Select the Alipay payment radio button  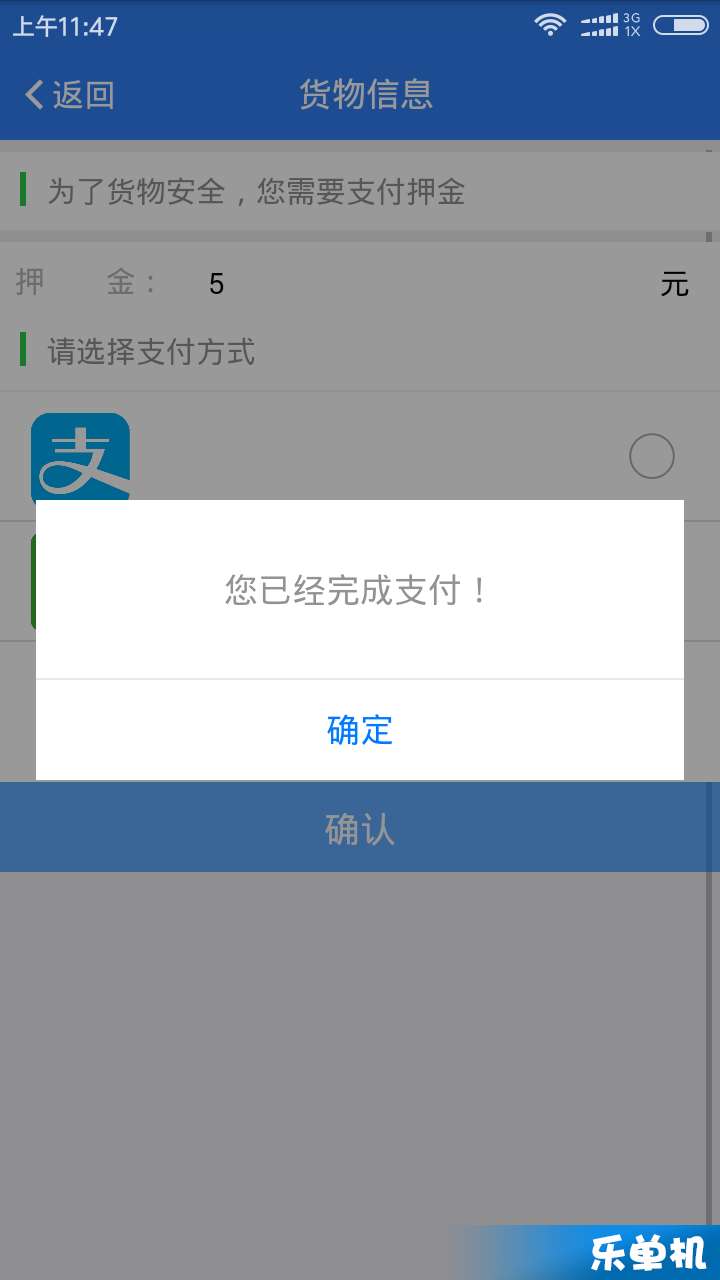point(652,457)
